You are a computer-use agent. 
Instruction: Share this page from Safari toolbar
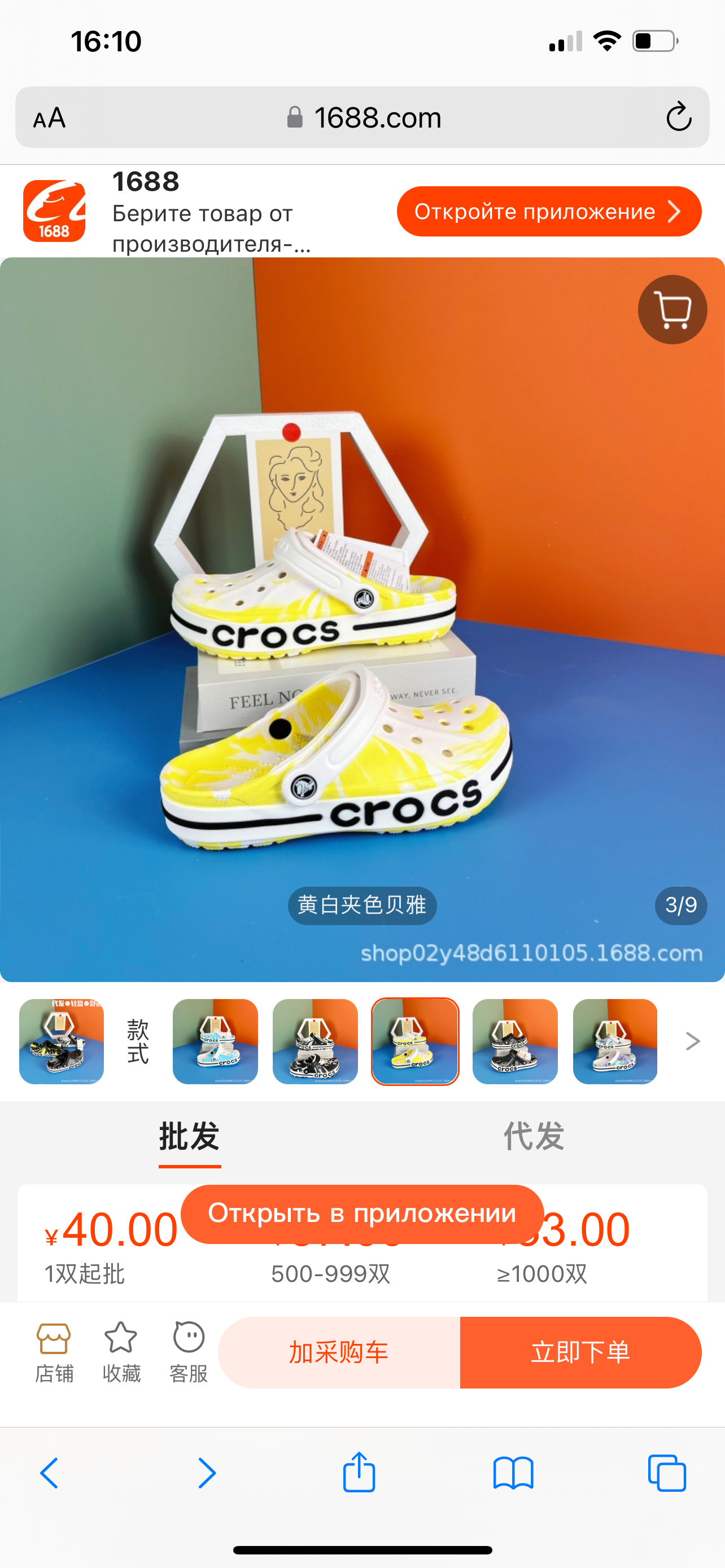pos(359,1473)
